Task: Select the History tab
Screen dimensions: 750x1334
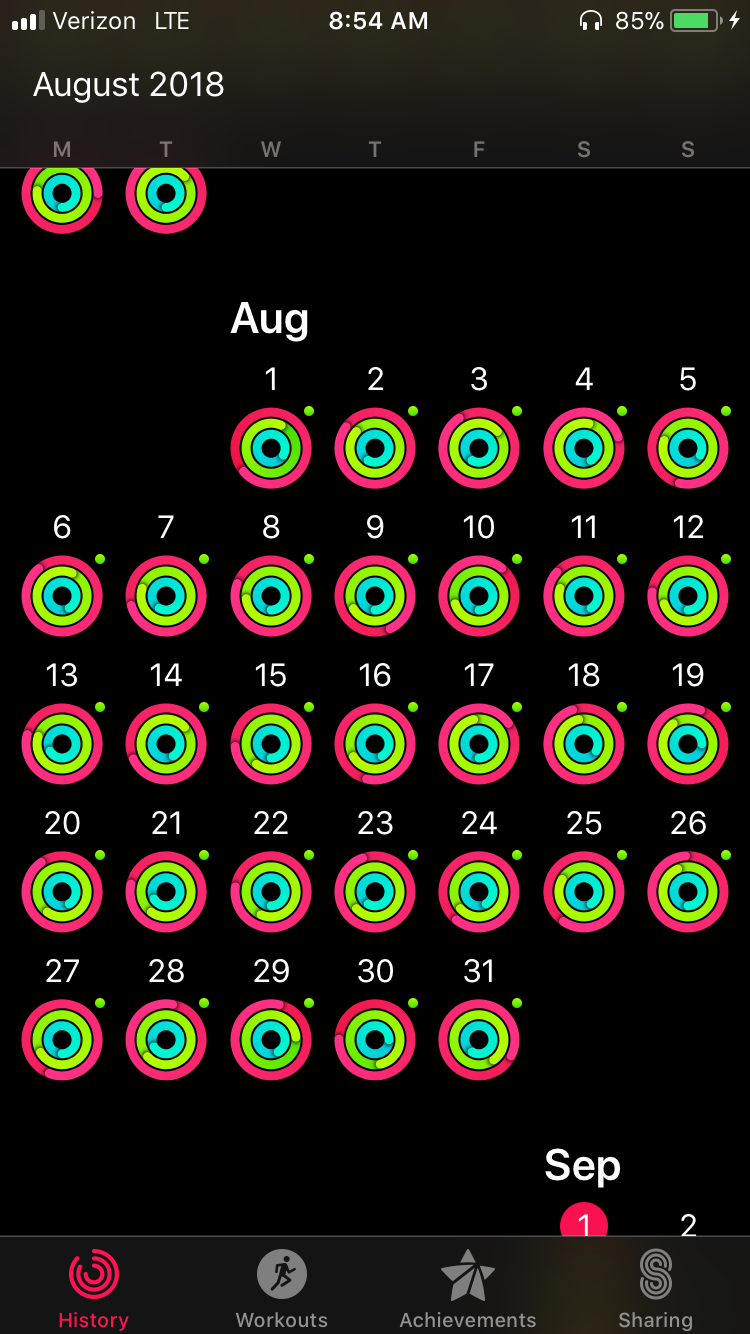Action: [93, 1288]
